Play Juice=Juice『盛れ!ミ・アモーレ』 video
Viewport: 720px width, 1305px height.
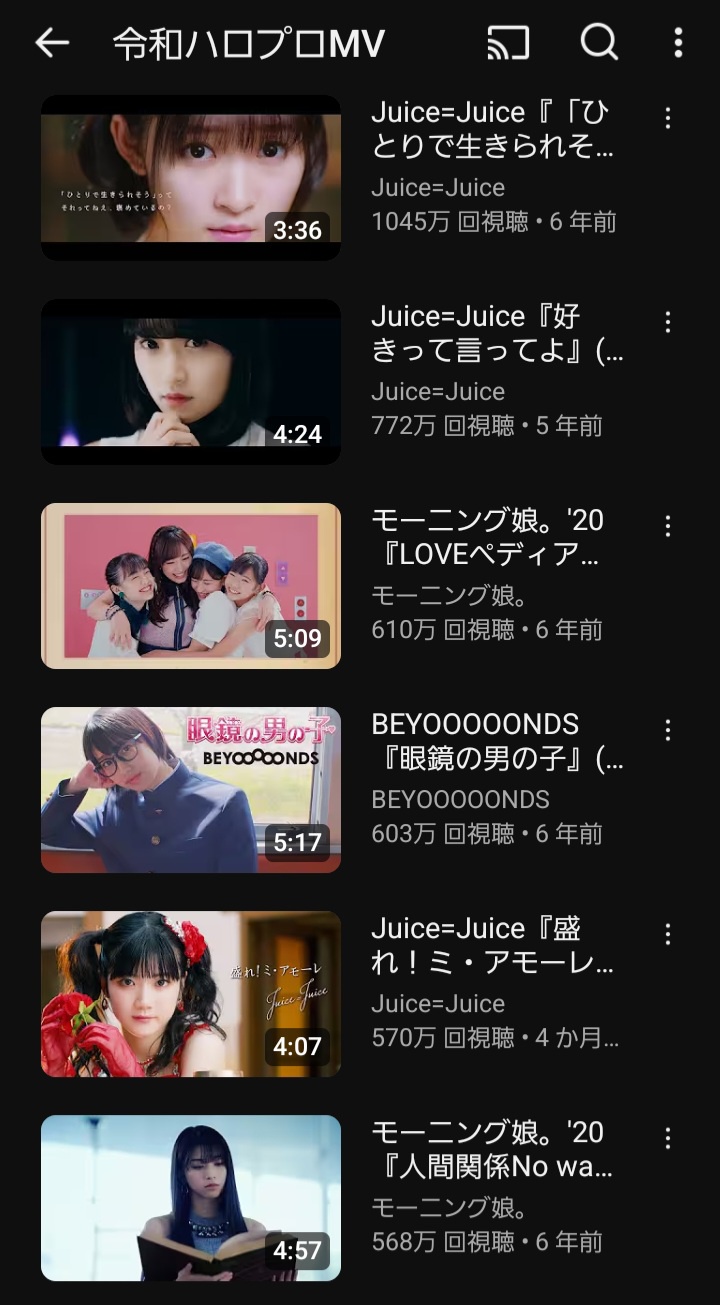coord(190,993)
